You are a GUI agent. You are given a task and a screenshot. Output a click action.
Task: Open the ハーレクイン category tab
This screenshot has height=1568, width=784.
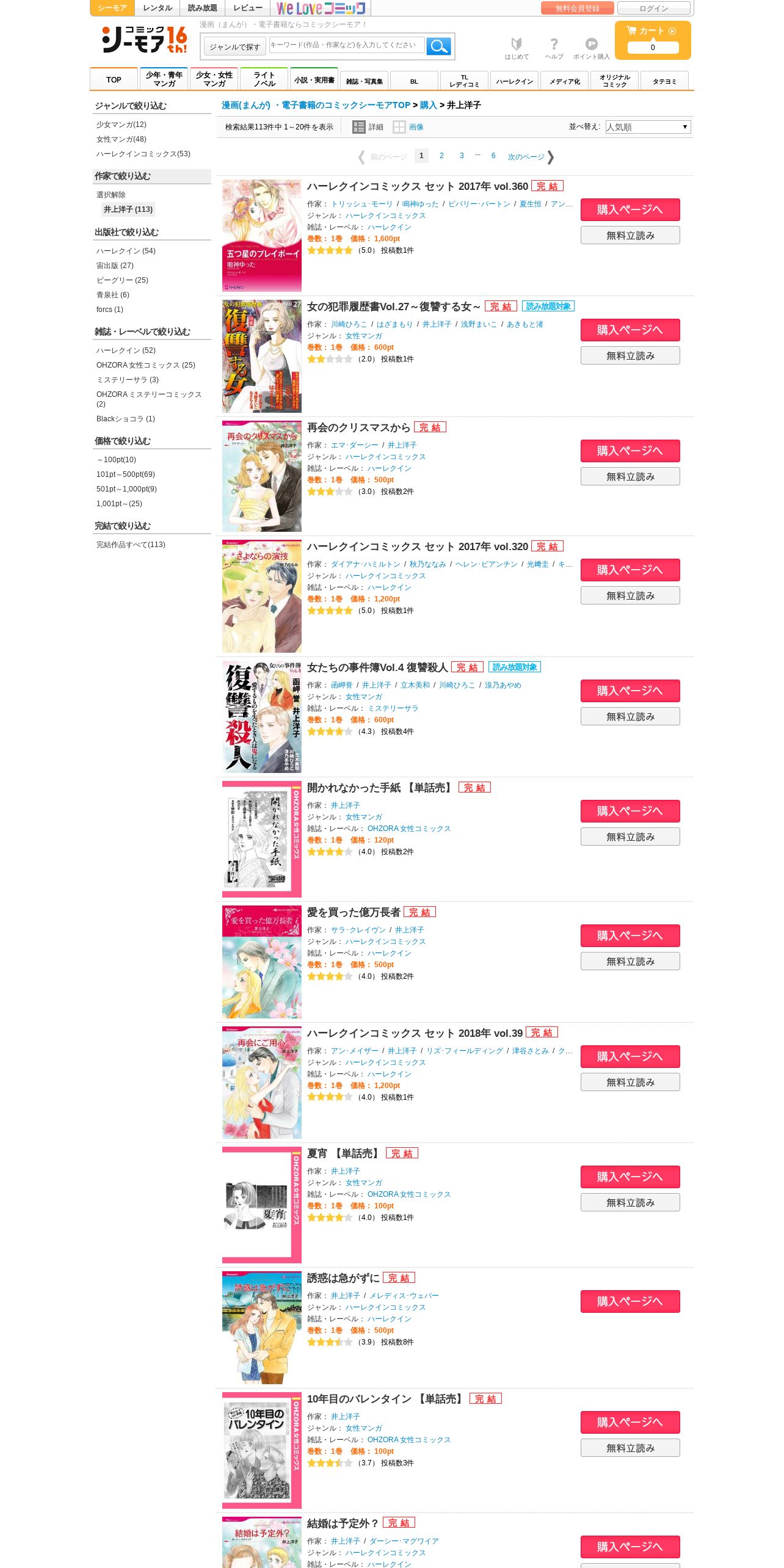tap(514, 81)
